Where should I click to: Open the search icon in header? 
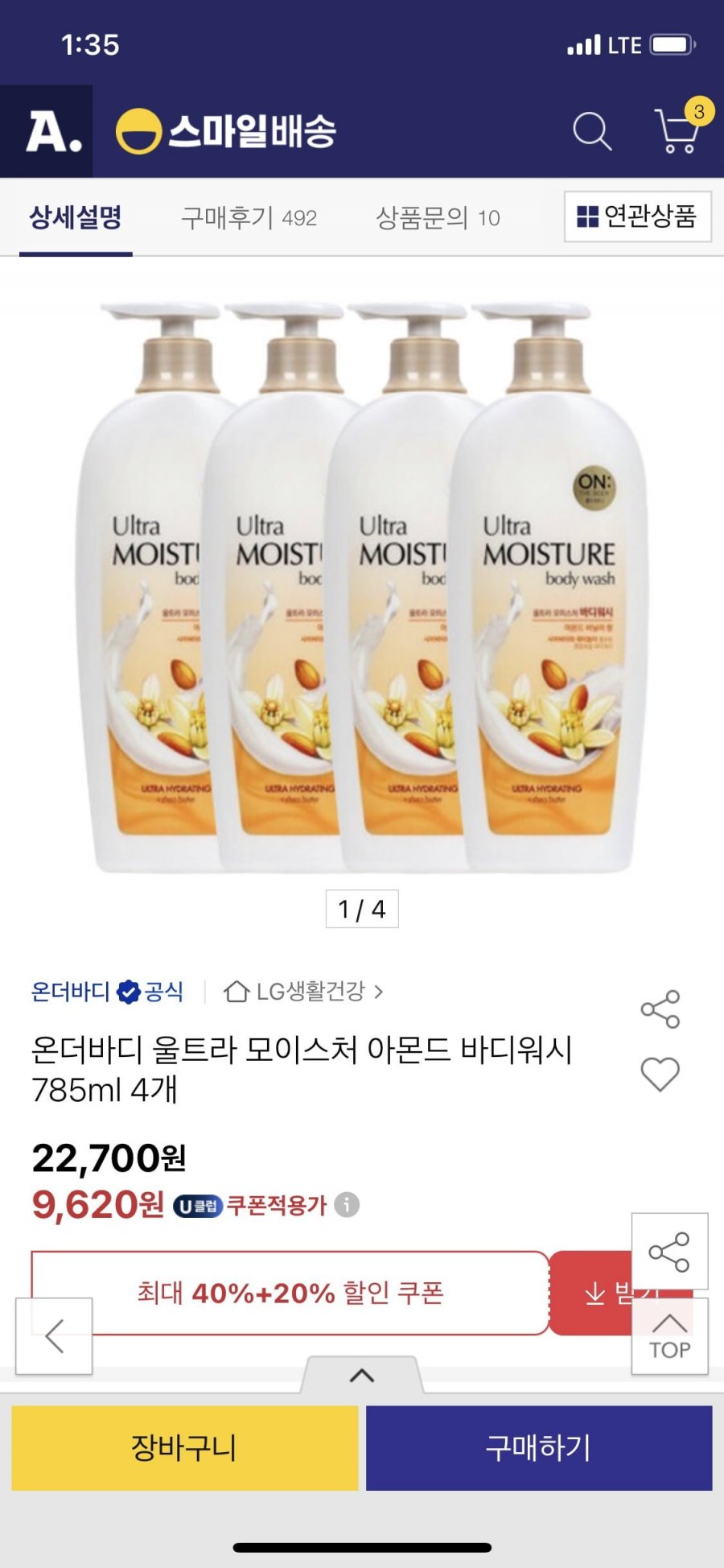click(592, 131)
